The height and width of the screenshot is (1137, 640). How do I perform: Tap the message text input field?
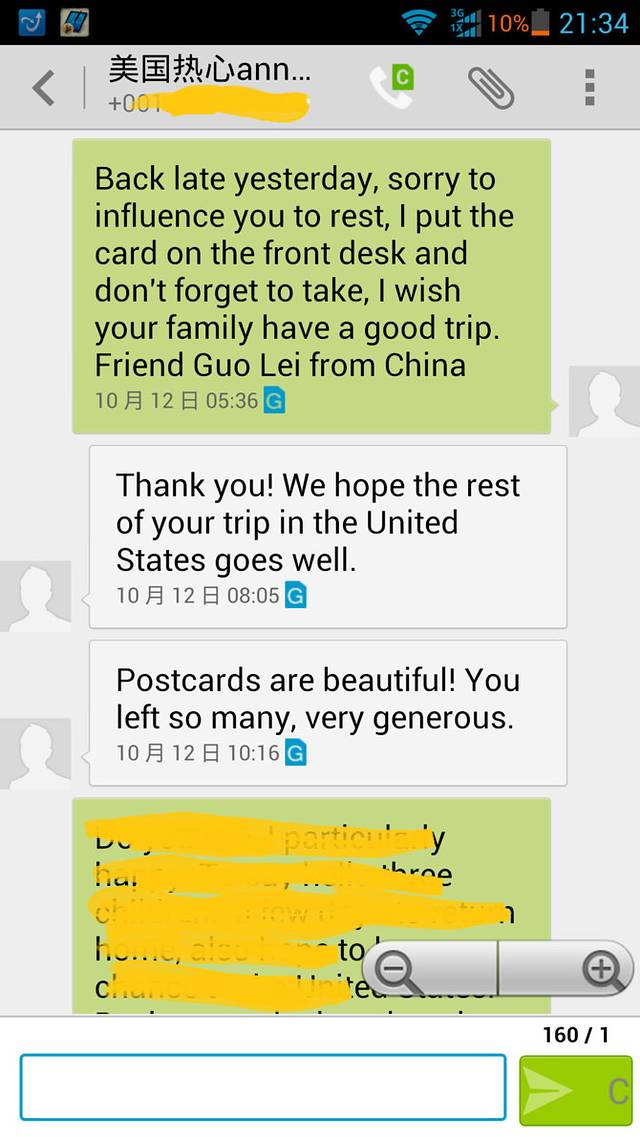[262, 1087]
